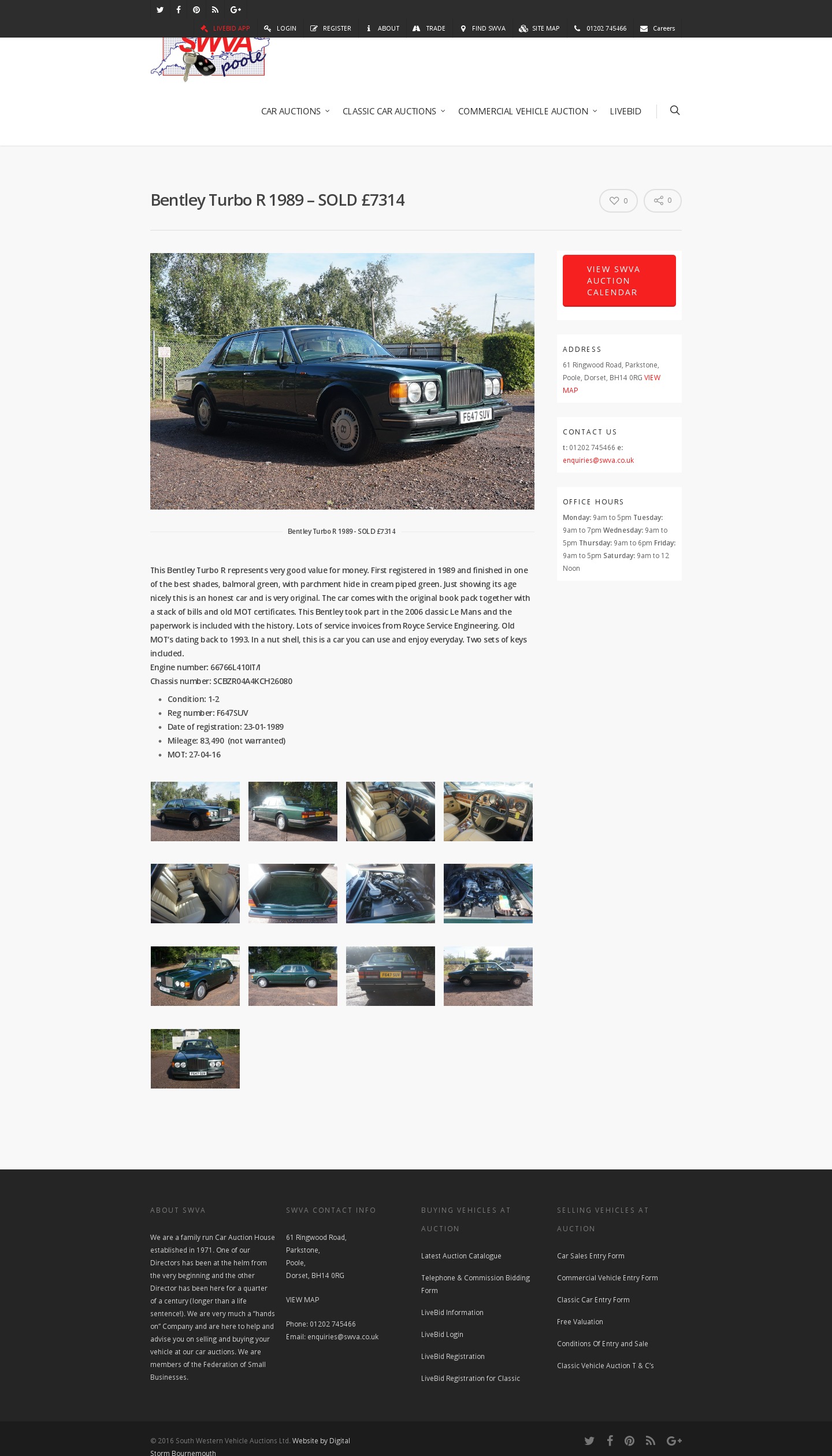Email enquiries@swva.co.uk from Contact Us
Viewport: 832px width, 1456px height.
coord(598,460)
